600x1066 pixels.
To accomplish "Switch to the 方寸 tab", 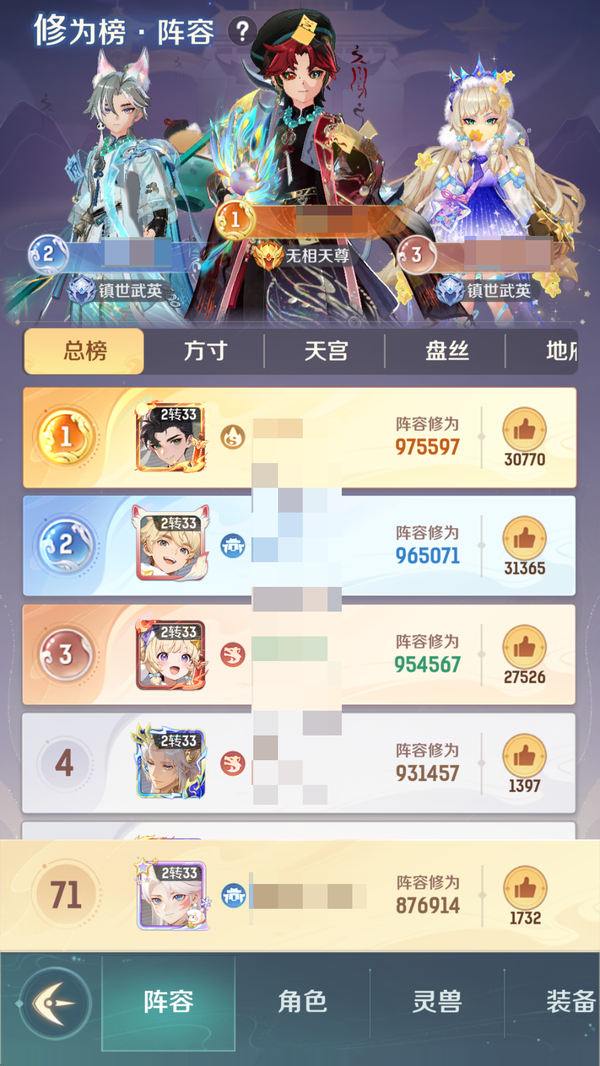I will [206, 351].
